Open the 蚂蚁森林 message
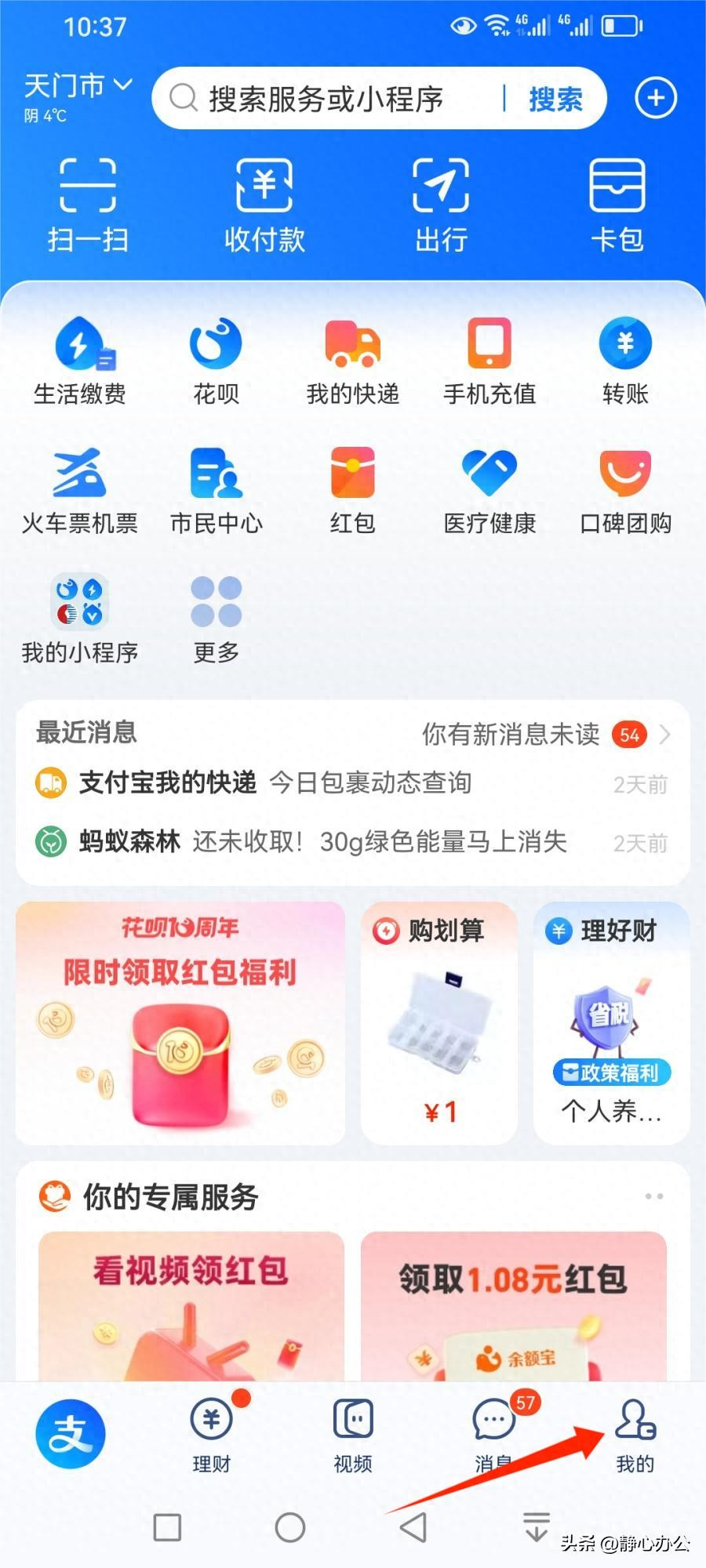Viewport: 706px width, 1568px height. pos(351,842)
